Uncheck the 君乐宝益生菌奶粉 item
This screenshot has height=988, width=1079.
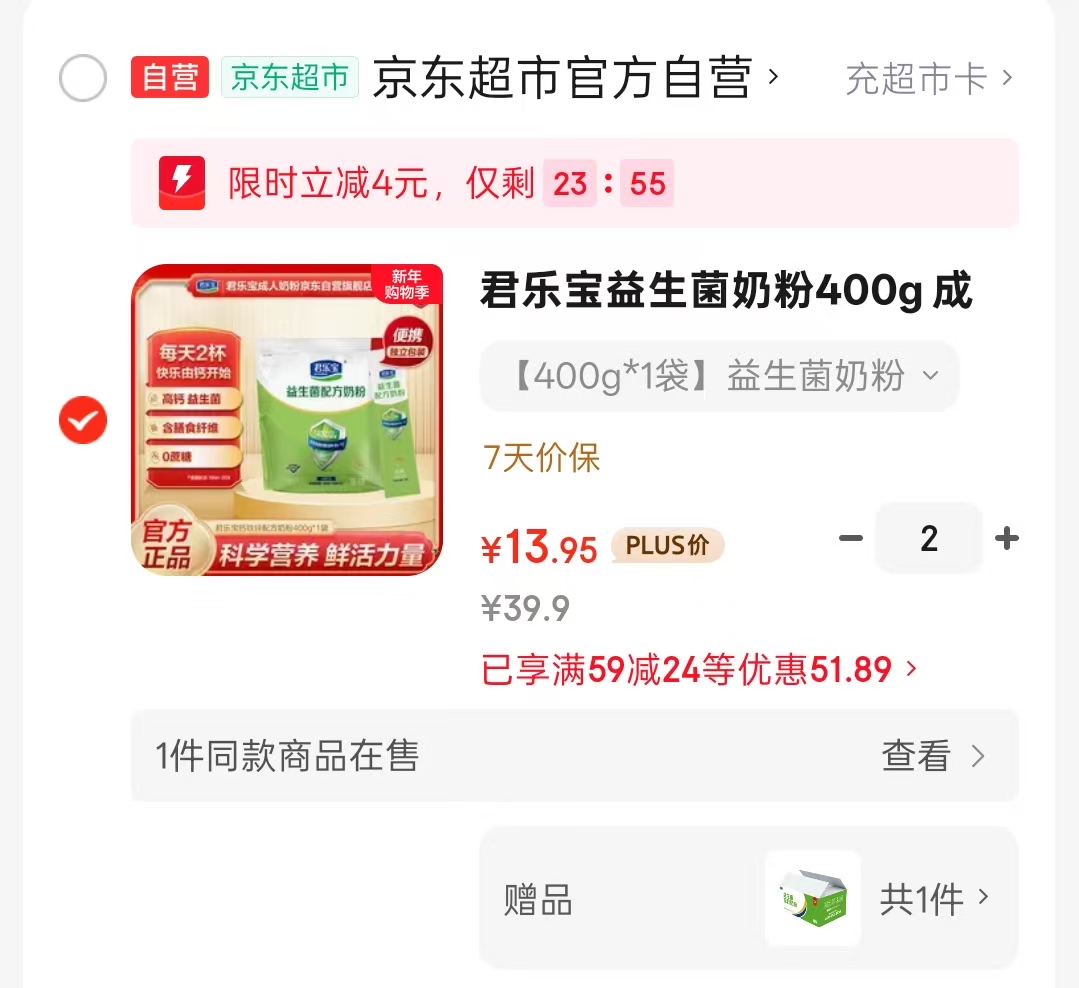(83, 420)
